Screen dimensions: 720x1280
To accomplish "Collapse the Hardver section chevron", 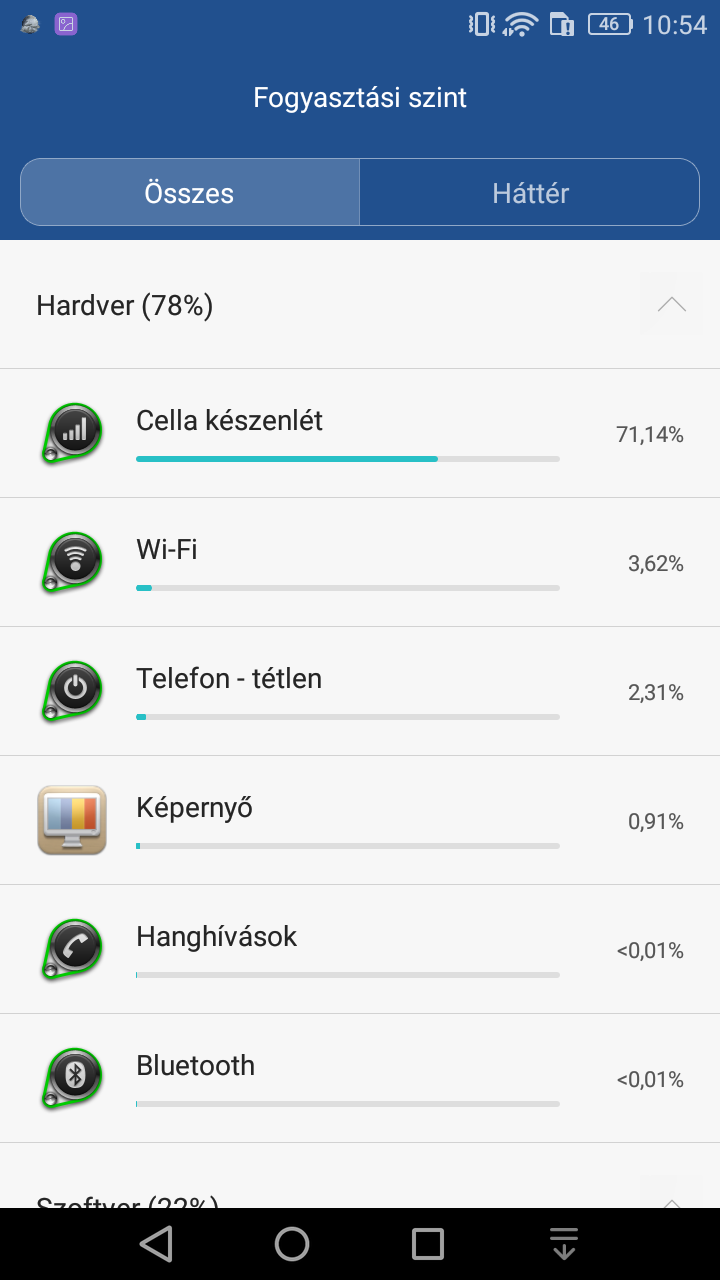I will [672, 305].
